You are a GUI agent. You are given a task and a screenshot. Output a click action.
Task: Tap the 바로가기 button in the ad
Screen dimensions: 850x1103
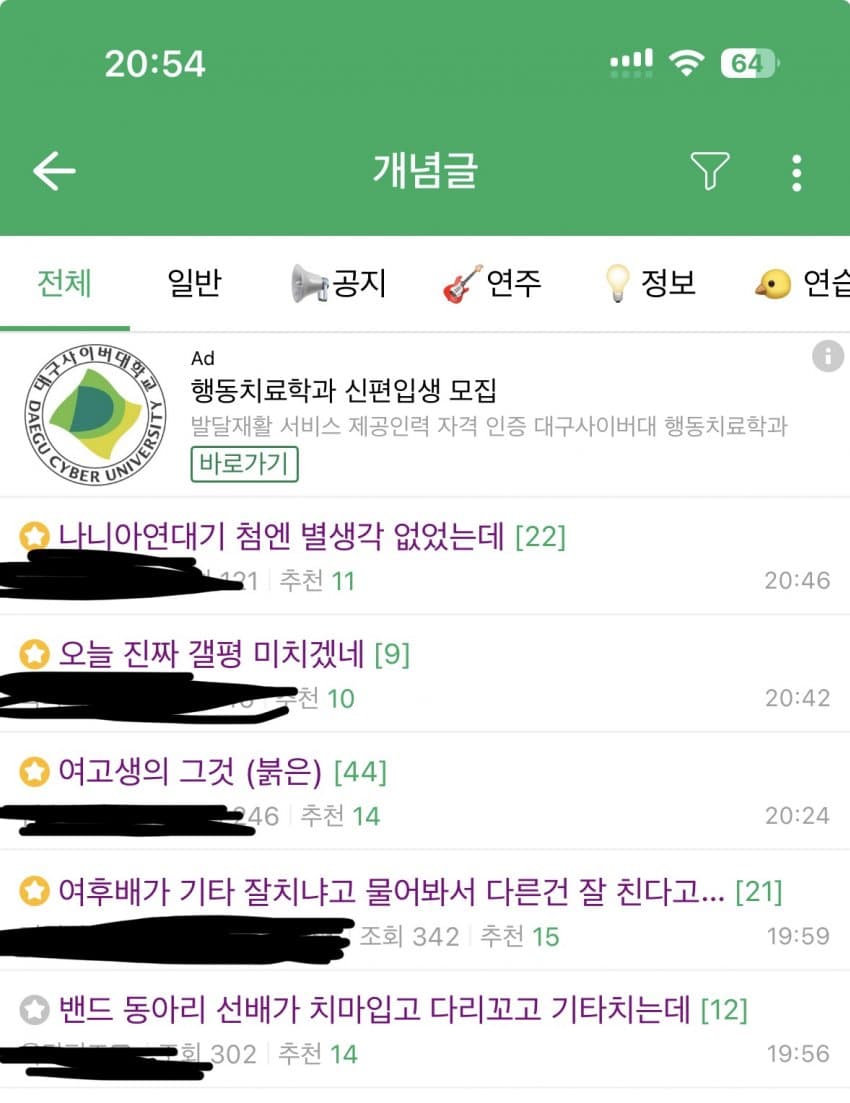click(244, 464)
